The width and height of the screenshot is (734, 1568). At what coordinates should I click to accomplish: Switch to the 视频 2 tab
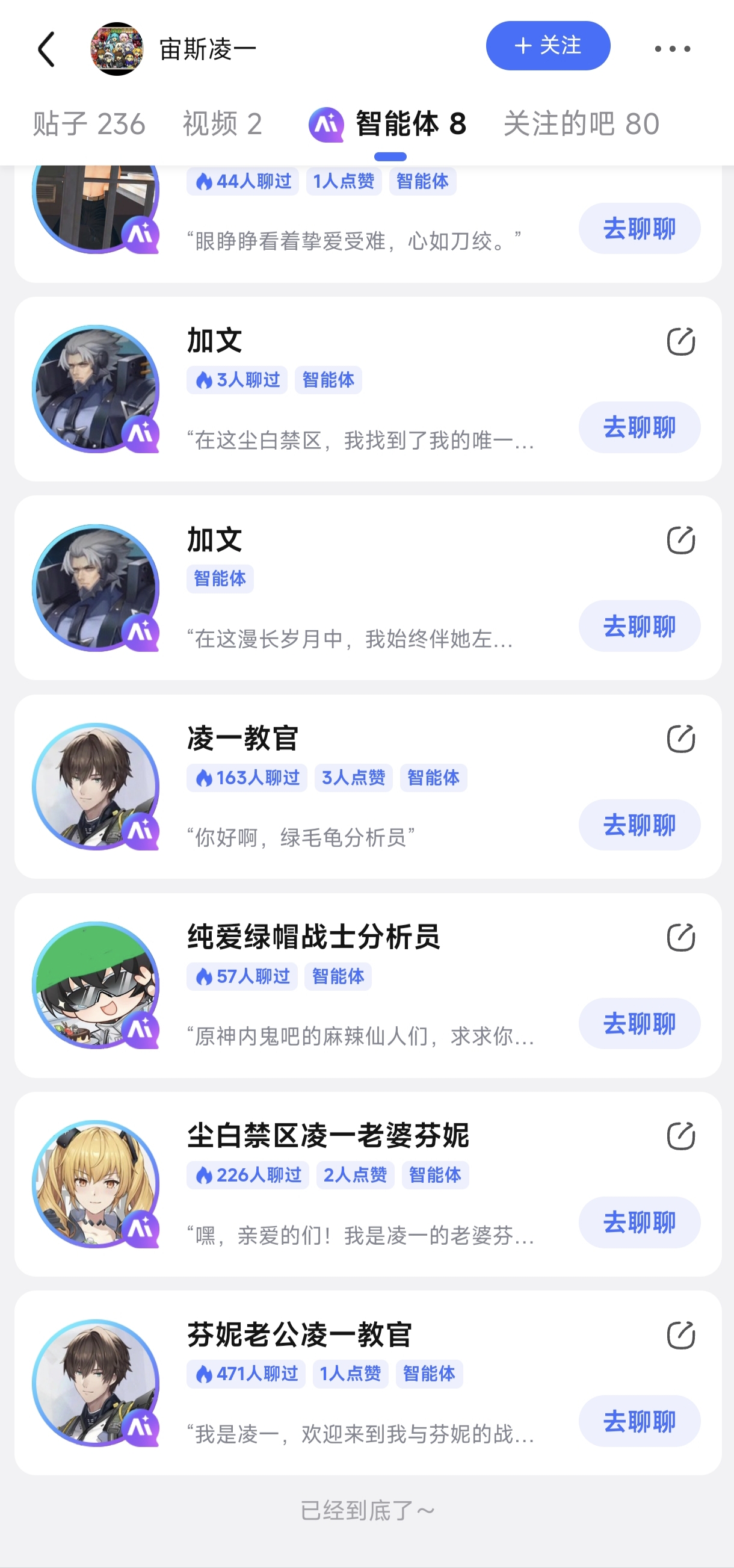tap(222, 124)
